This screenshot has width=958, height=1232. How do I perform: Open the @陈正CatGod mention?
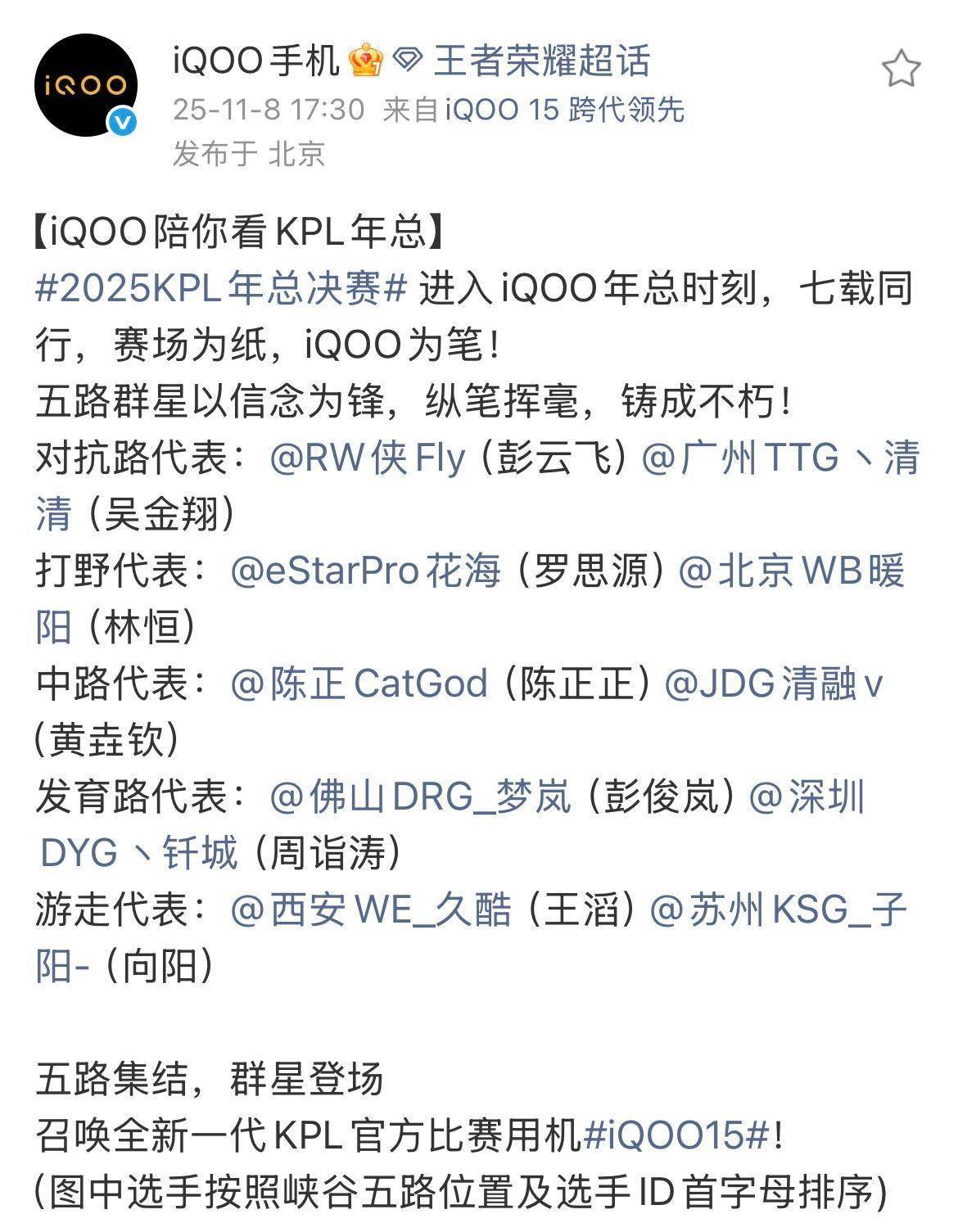(359, 684)
